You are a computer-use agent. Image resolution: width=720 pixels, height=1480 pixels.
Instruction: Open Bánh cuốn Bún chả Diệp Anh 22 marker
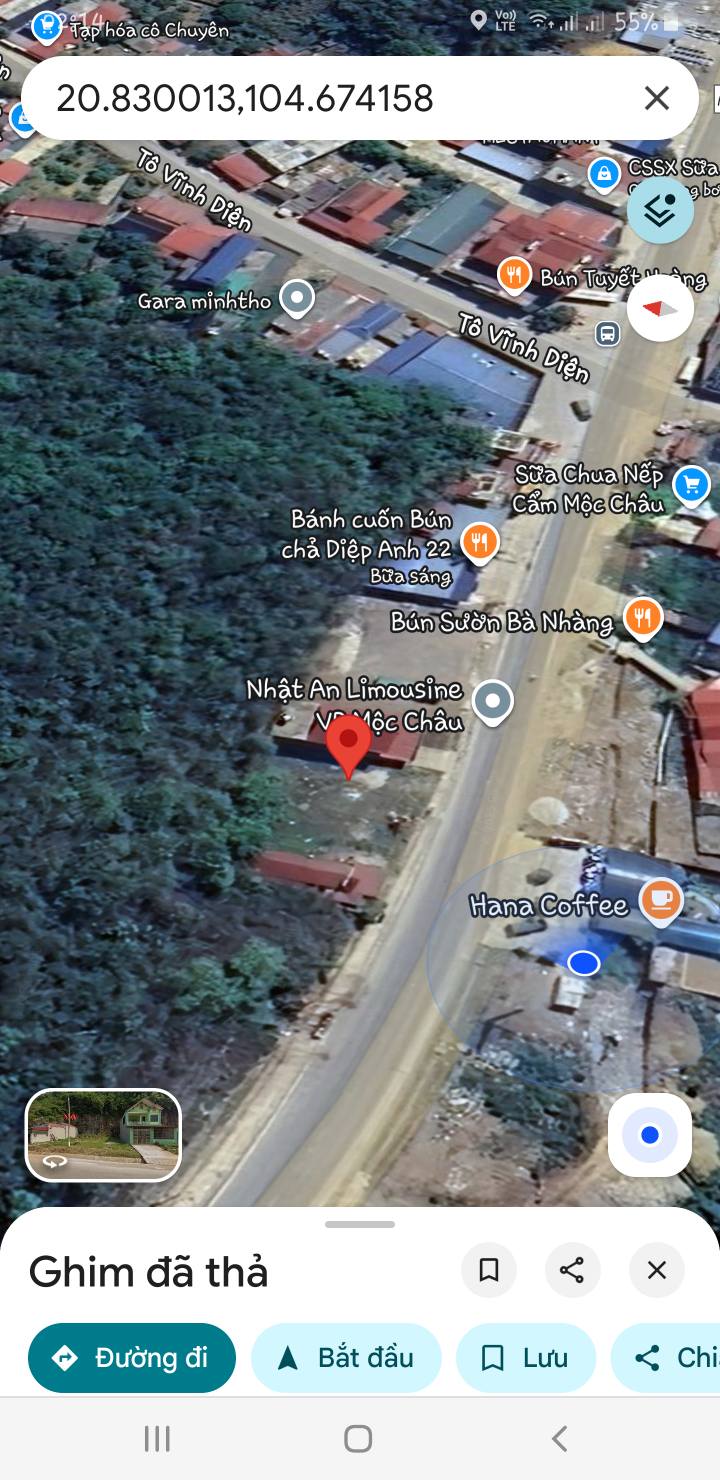(480, 542)
